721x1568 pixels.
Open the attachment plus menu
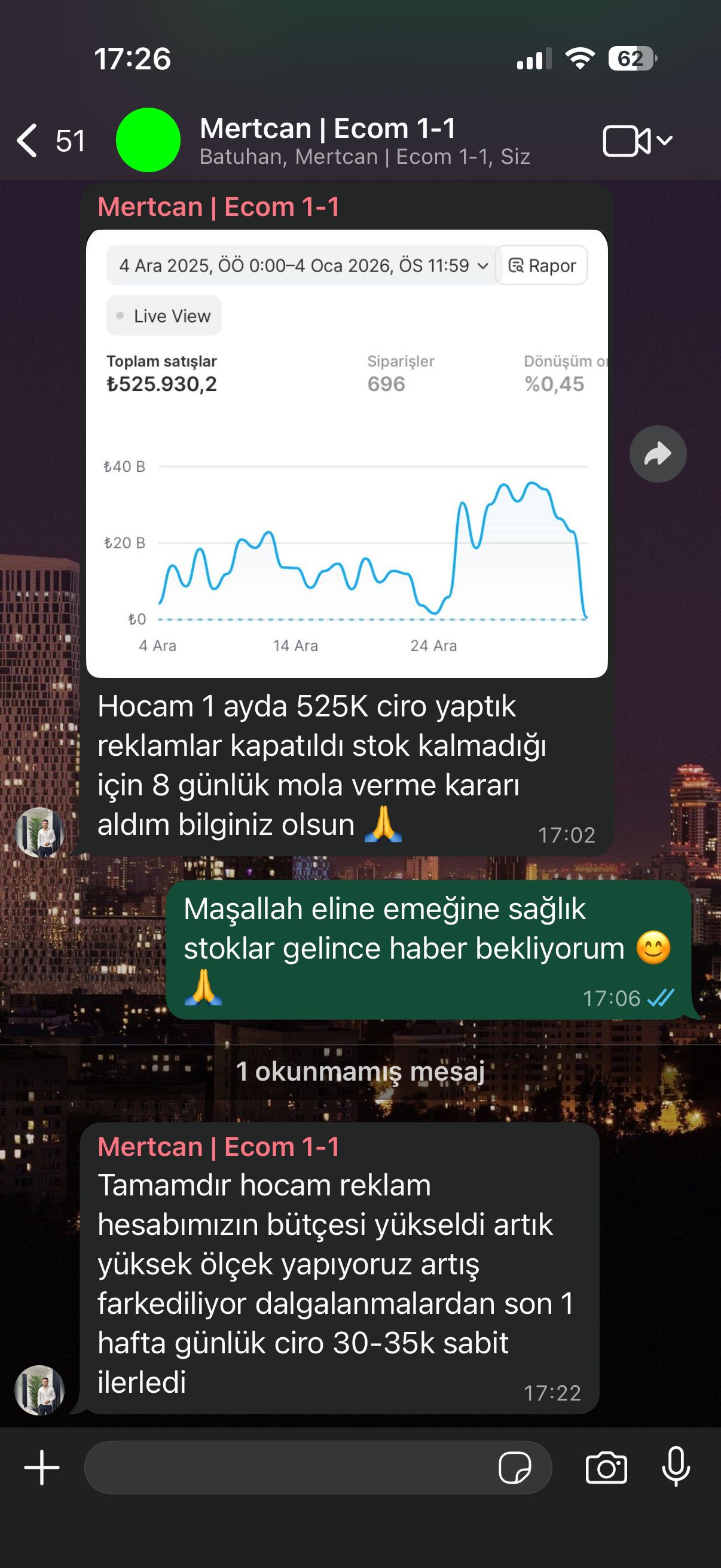tap(42, 1468)
